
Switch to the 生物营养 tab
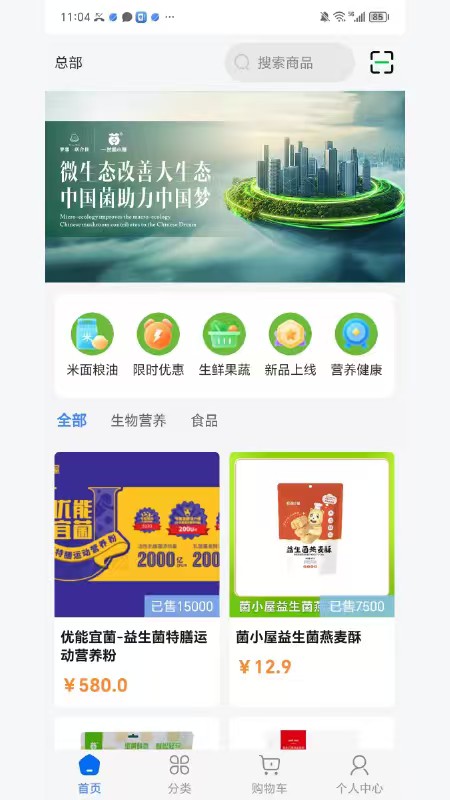click(x=138, y=420)
